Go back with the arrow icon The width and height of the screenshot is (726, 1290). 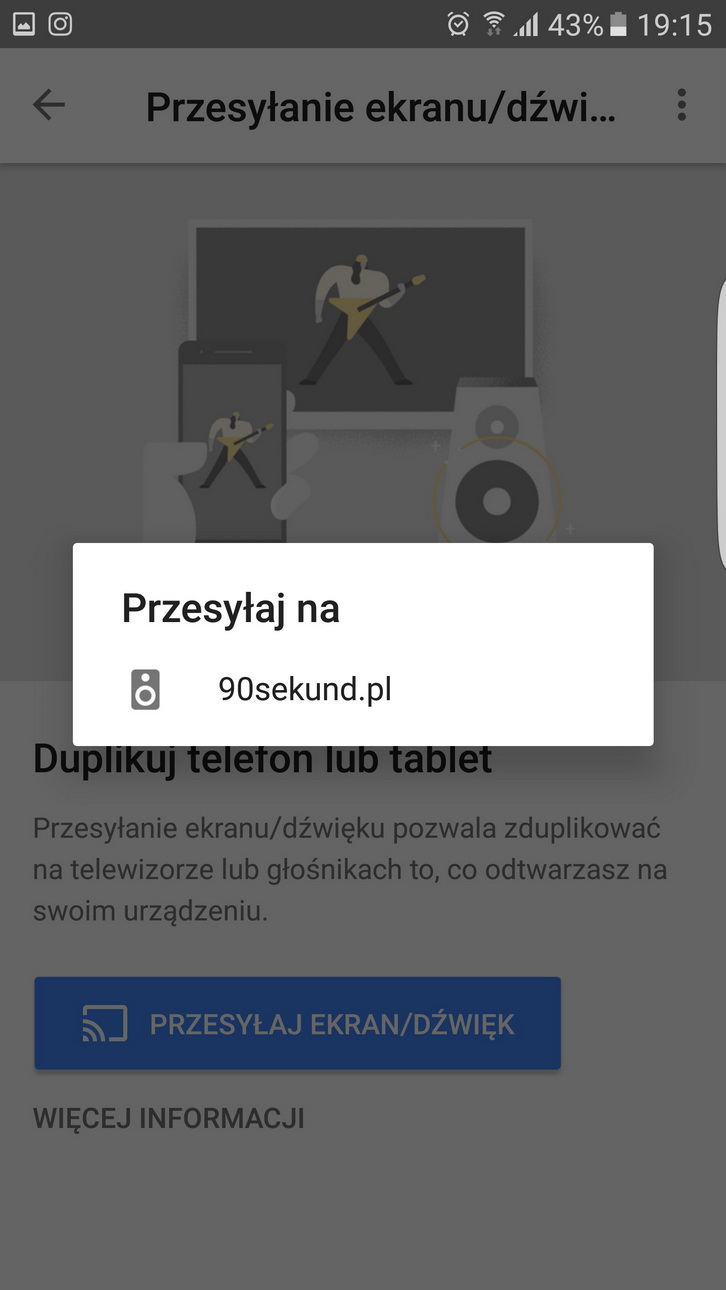tap(49, 105)
